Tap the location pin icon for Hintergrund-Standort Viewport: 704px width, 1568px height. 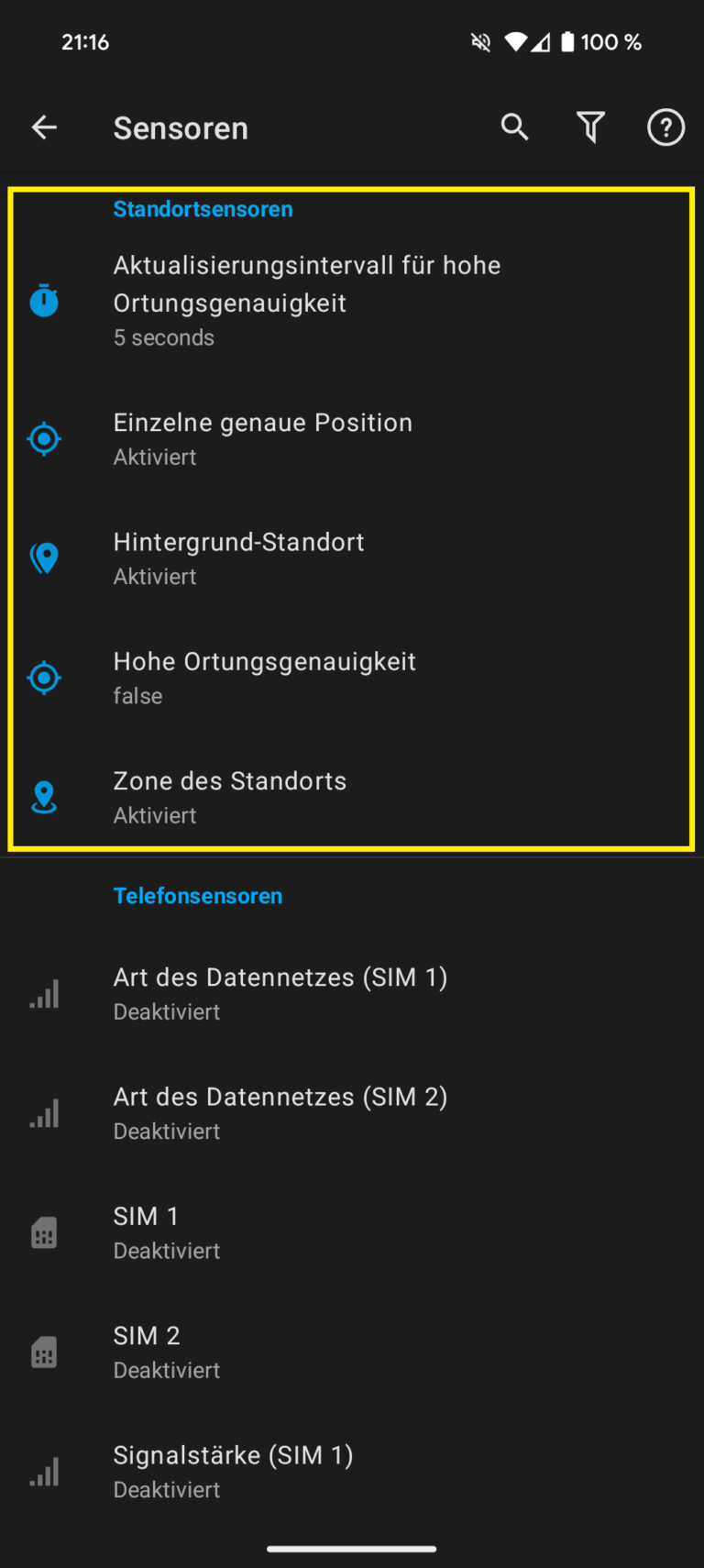pos(44,558)
